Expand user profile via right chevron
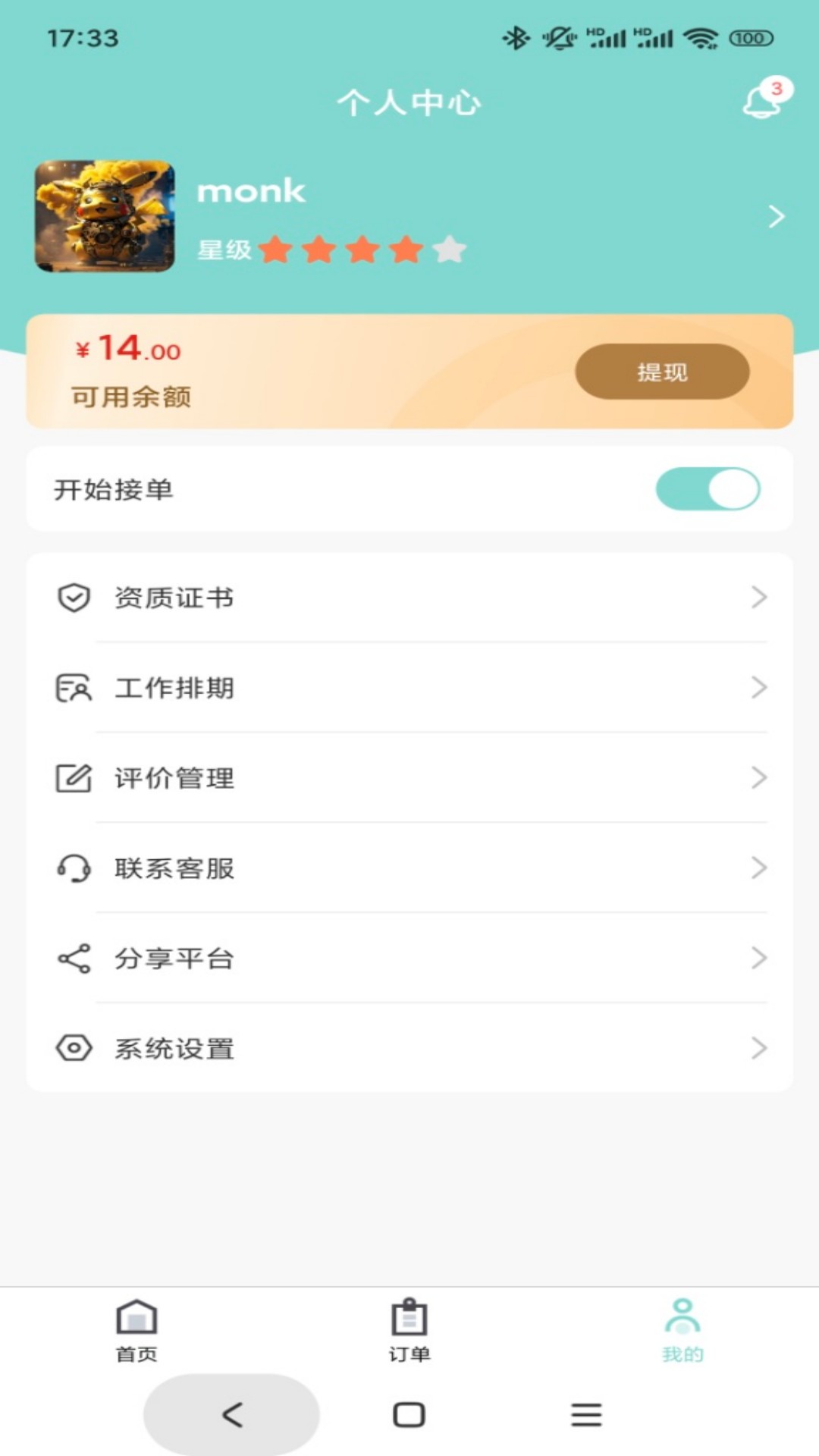Screen dimensions: 819x1456 tap(776, 216)
